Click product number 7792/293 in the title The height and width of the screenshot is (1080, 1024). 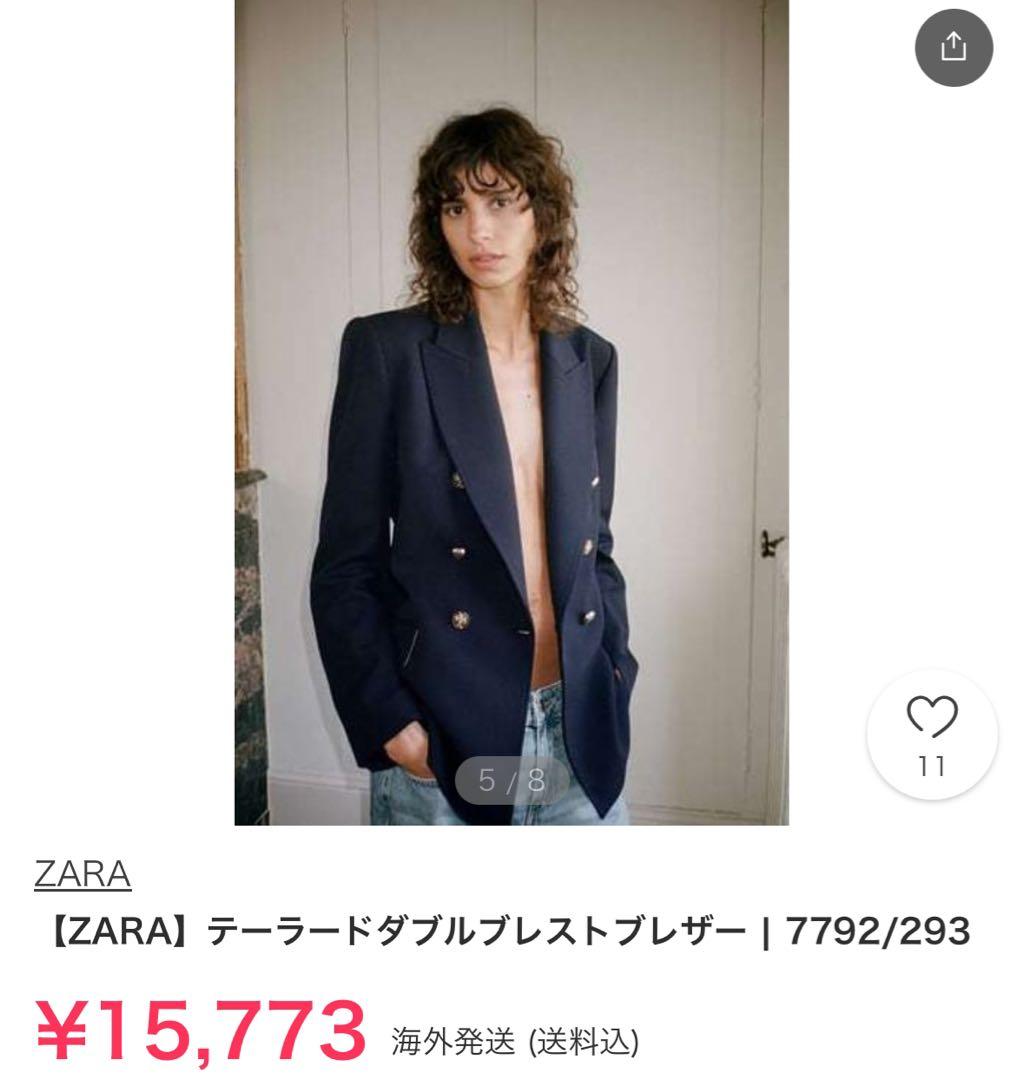click(880, 930)
